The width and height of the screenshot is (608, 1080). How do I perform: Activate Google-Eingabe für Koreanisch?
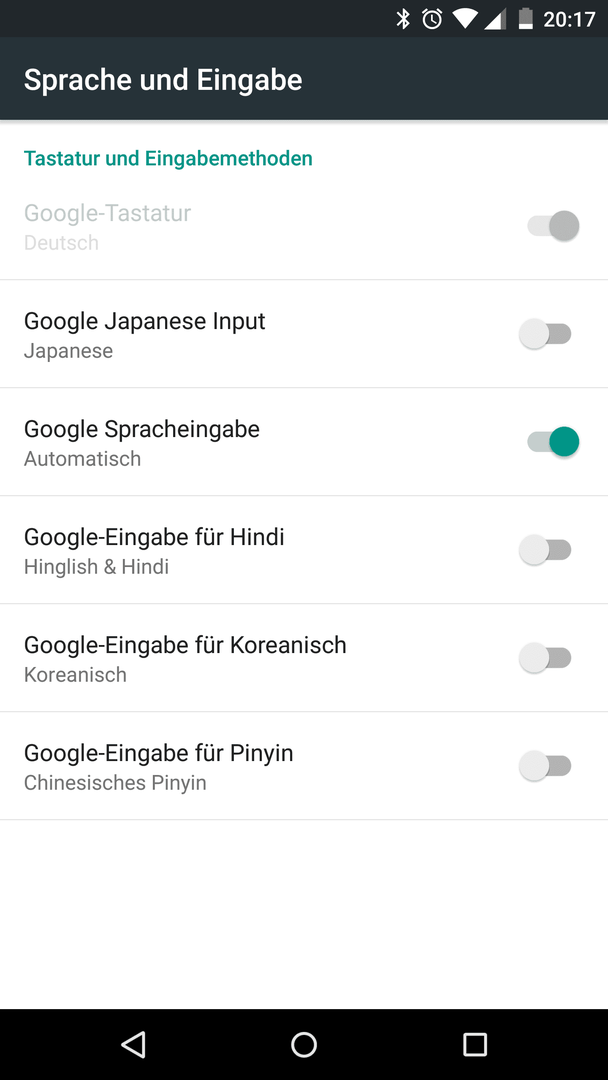point(545,658)
